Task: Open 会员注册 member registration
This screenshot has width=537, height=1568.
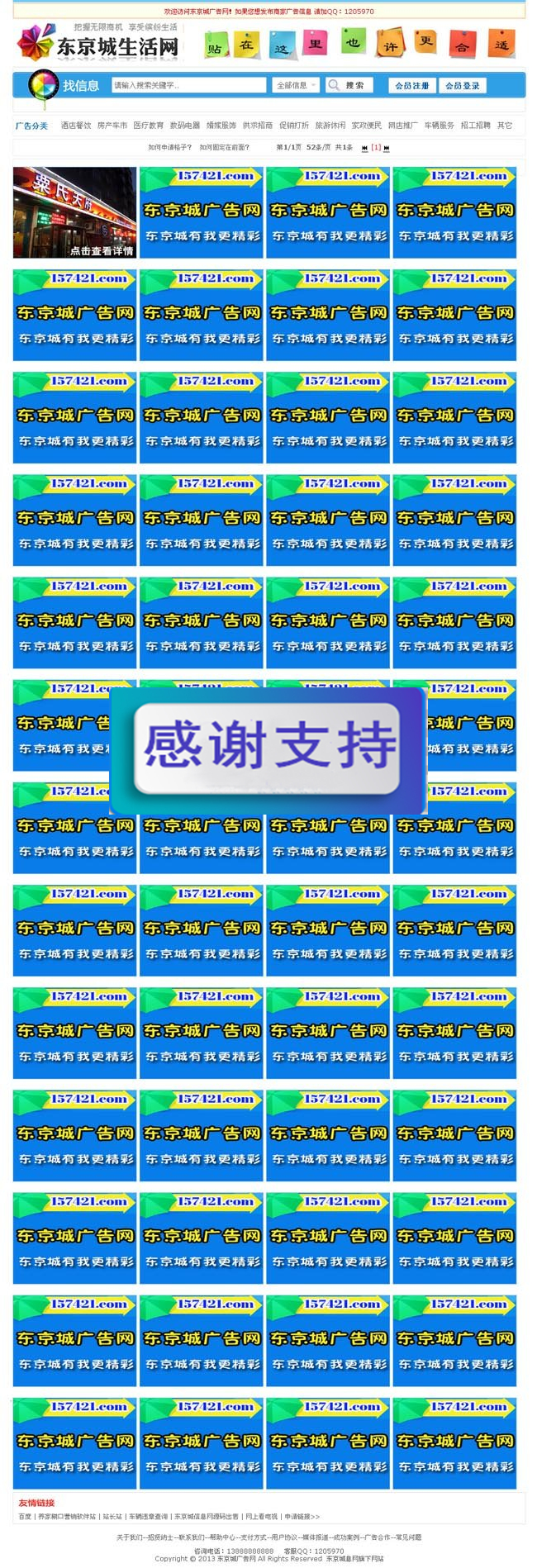Action: [x=411, y=85]
